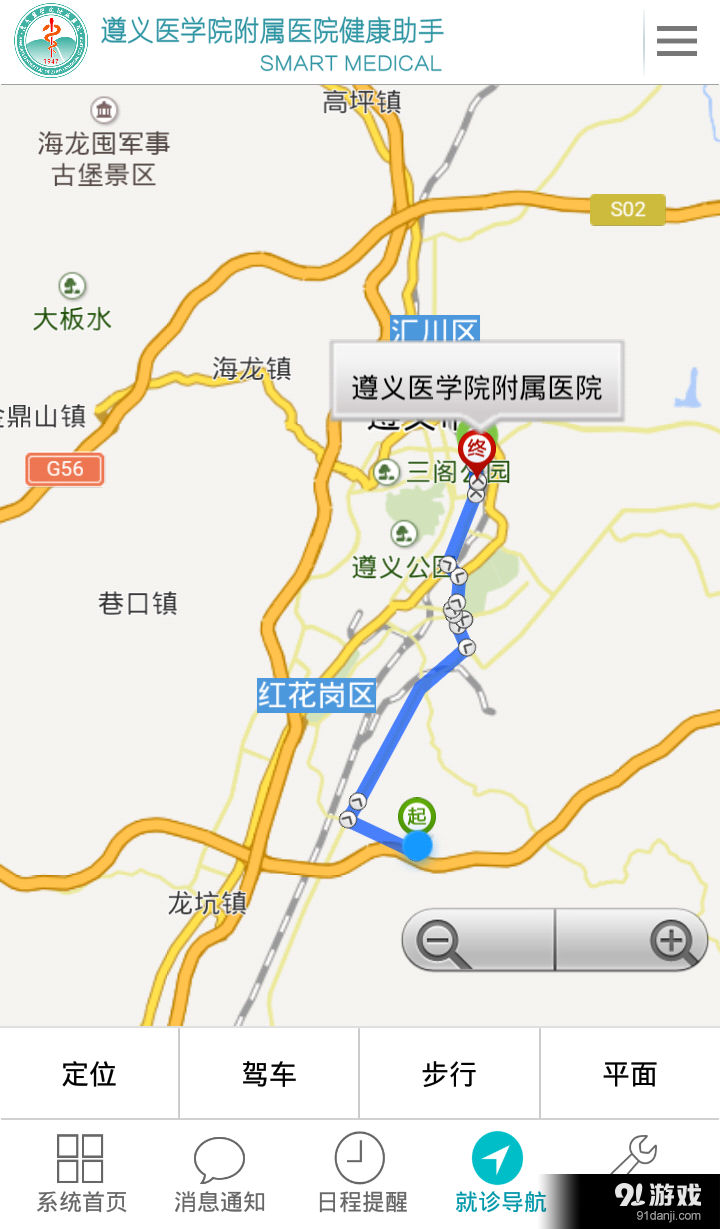Zoom in the map
Image resolution: width=720 pixels, height=1229 pixels.
[x=671, y=941]
